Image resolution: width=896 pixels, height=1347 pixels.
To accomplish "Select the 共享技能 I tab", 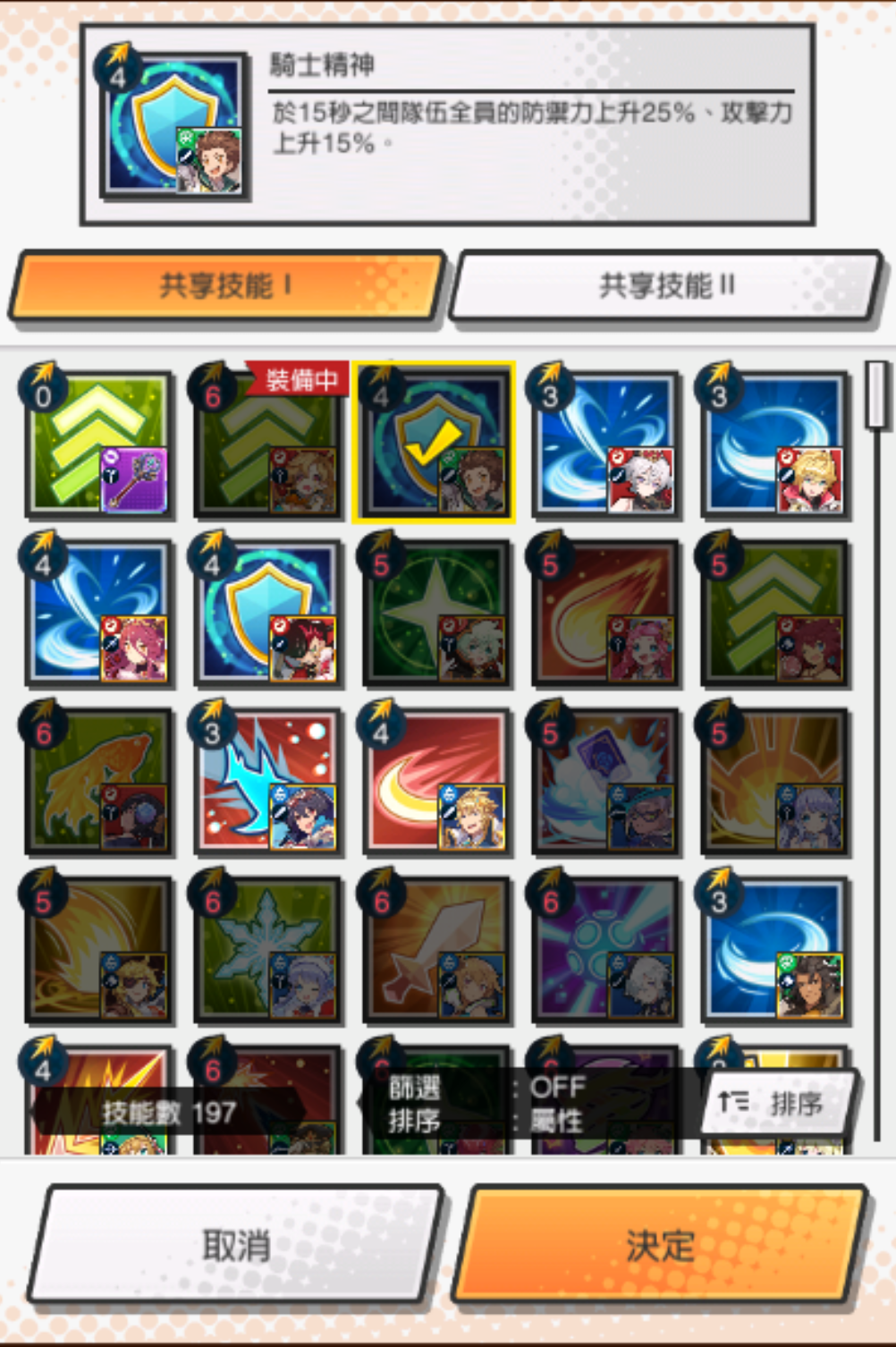I will click(226, 285).
